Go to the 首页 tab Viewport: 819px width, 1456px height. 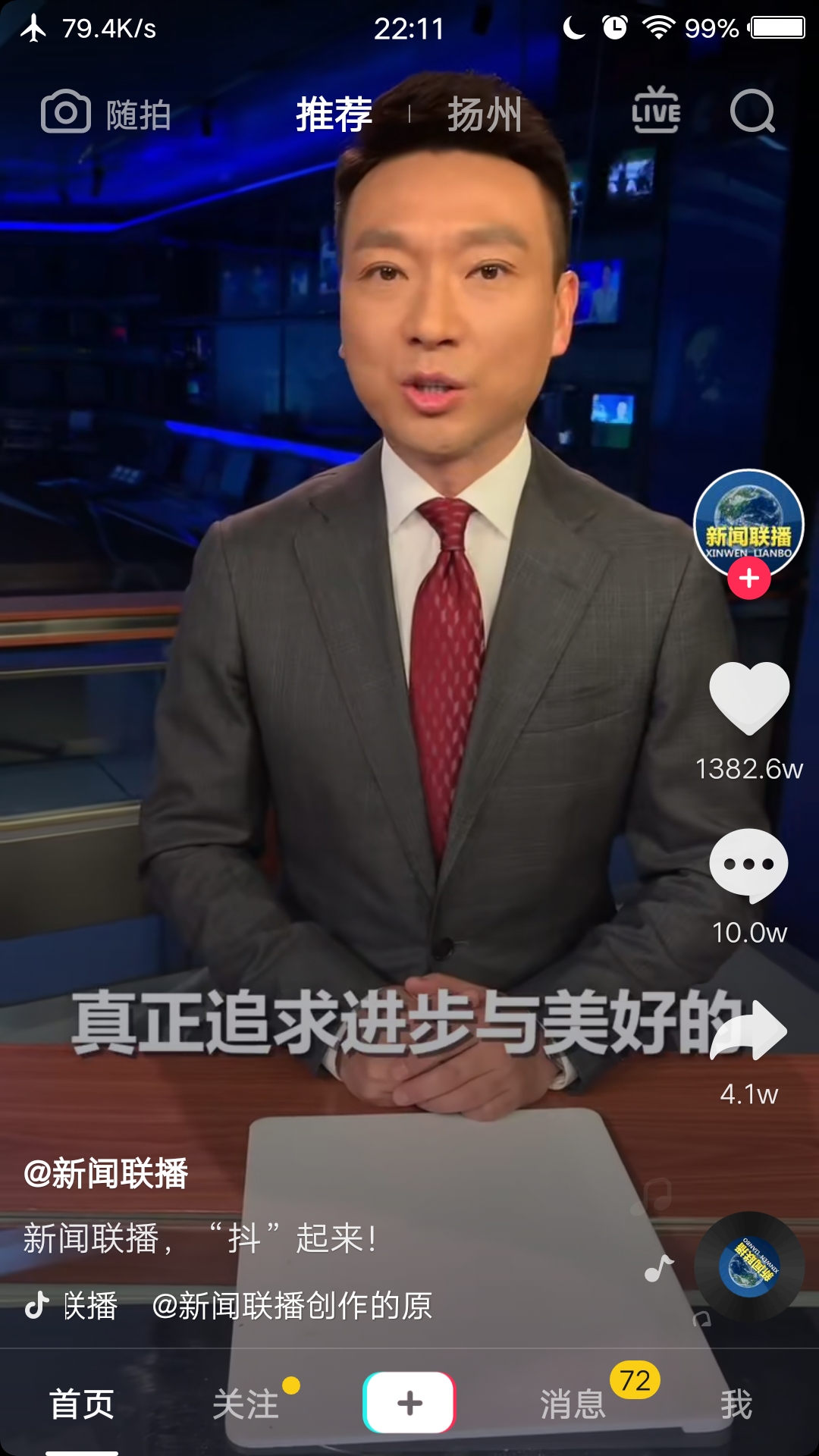(x=82, y=1404)
